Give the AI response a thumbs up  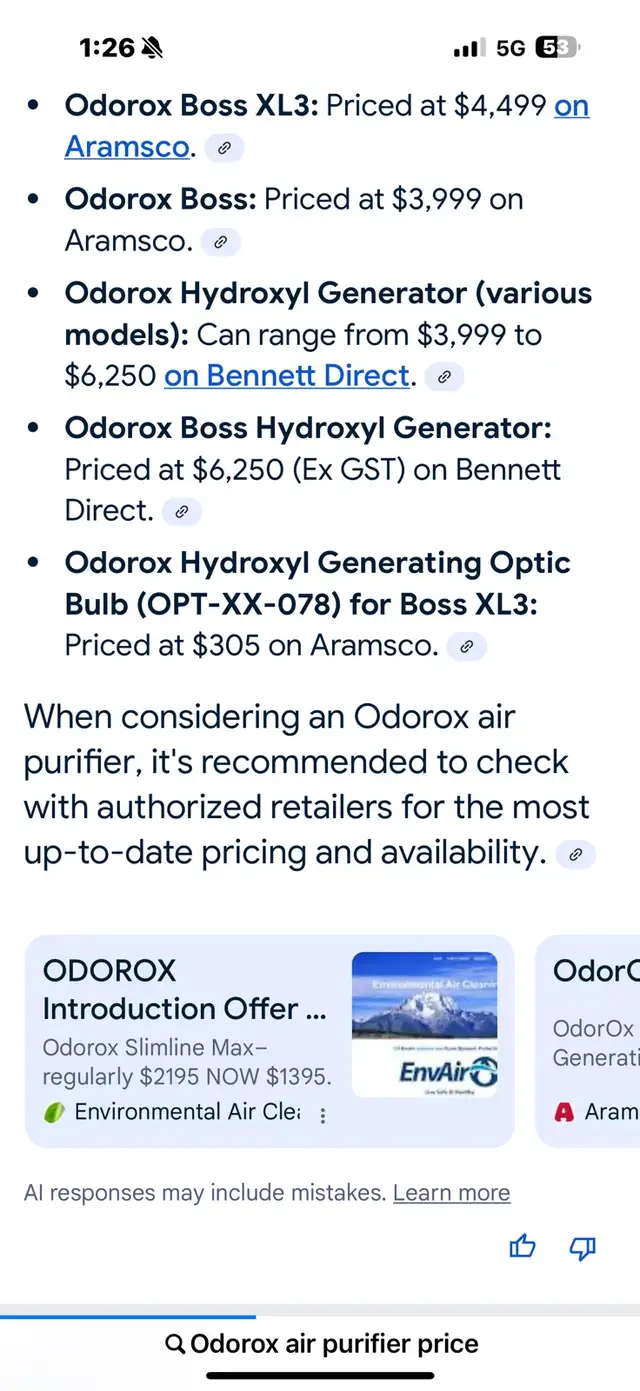click(523, 1246)
